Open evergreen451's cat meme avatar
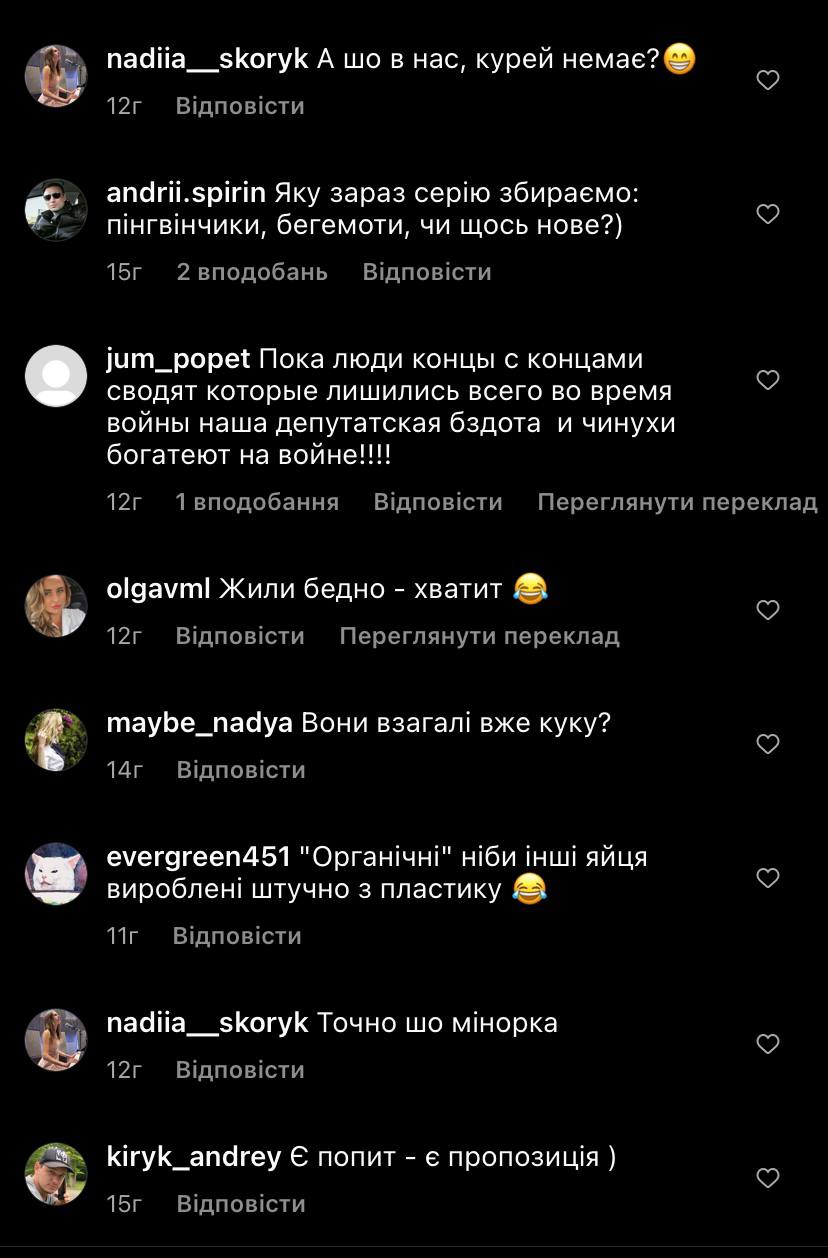Screen dimensions: 828x1258 tap(56, 874)
